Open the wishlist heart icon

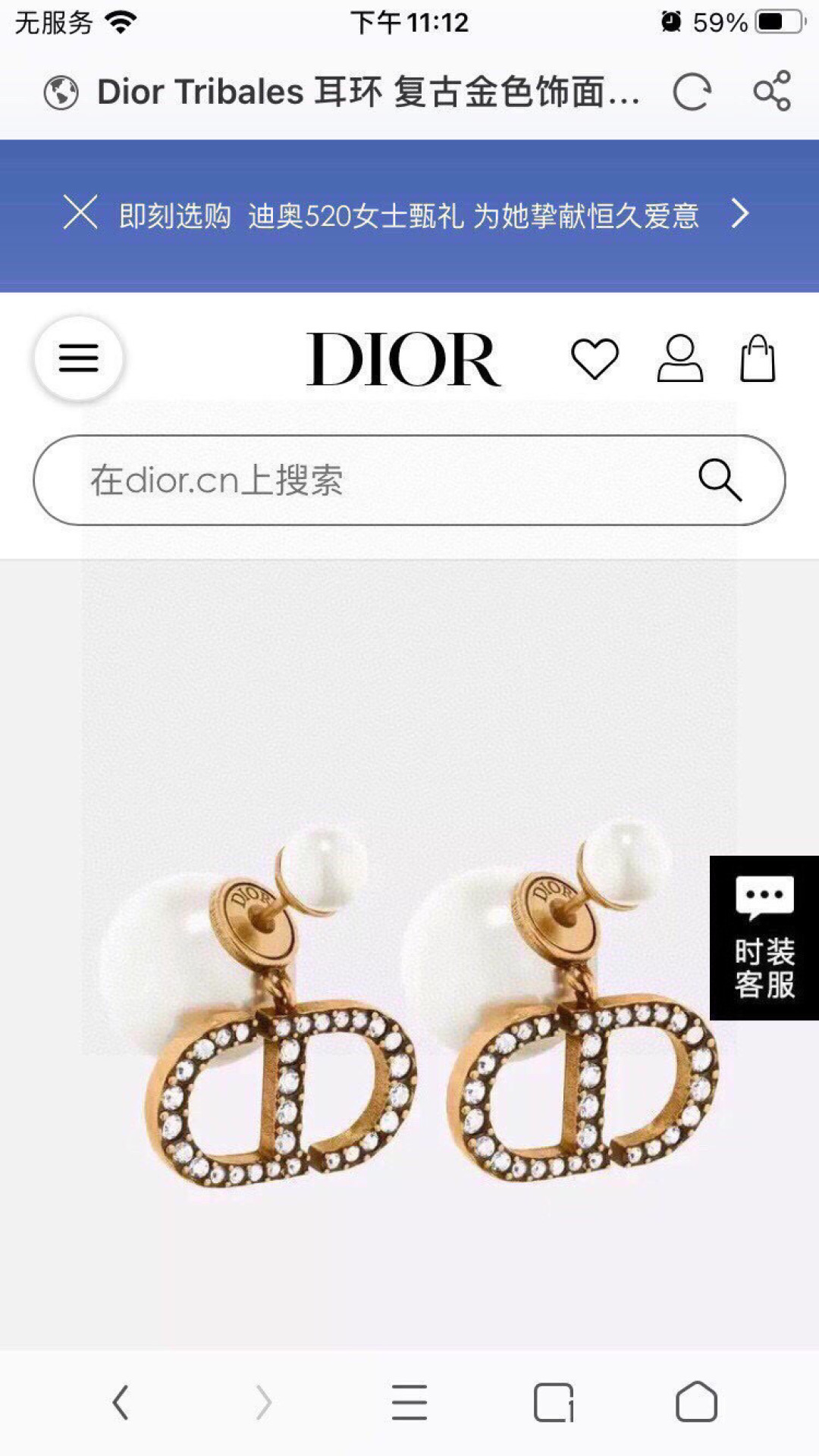595,359
